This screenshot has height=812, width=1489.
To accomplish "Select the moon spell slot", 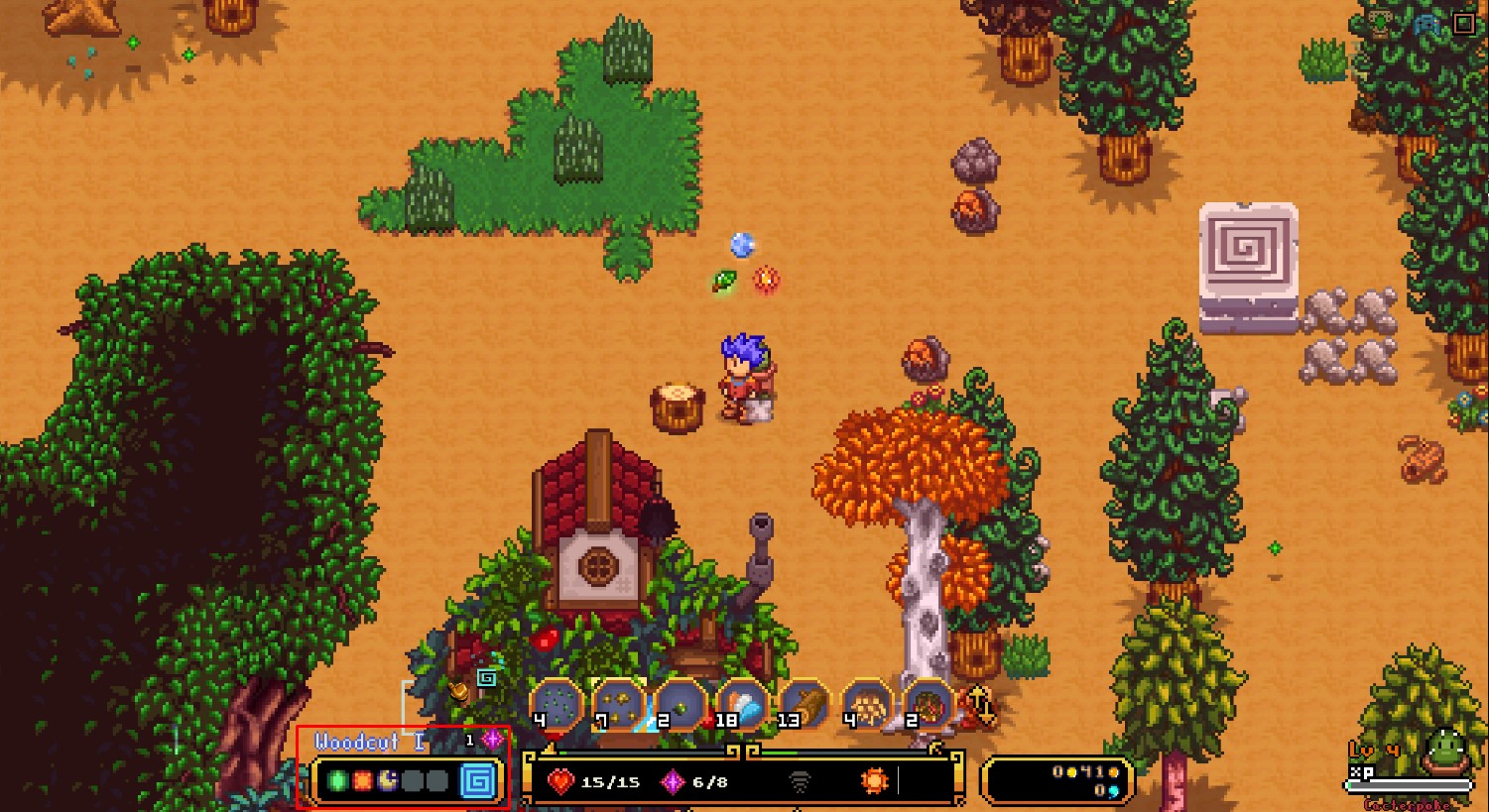I will pos(387,781).
